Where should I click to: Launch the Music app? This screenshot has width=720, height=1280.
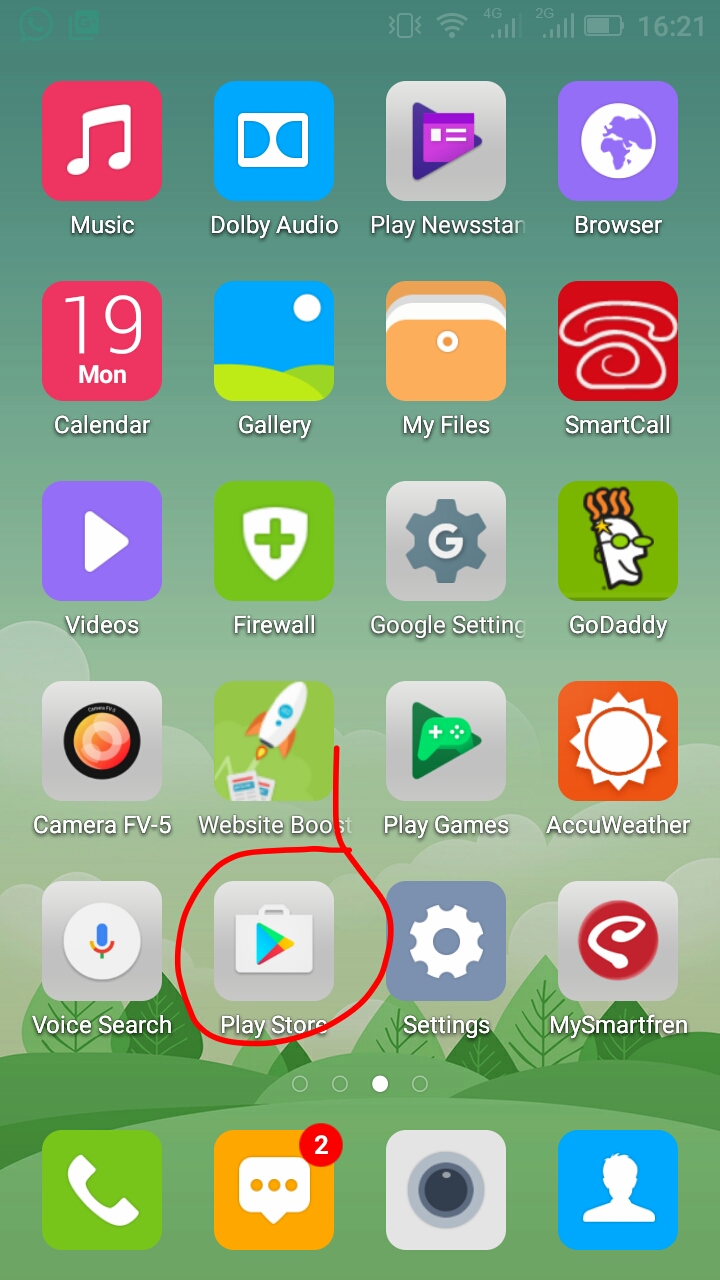[102, 141]
